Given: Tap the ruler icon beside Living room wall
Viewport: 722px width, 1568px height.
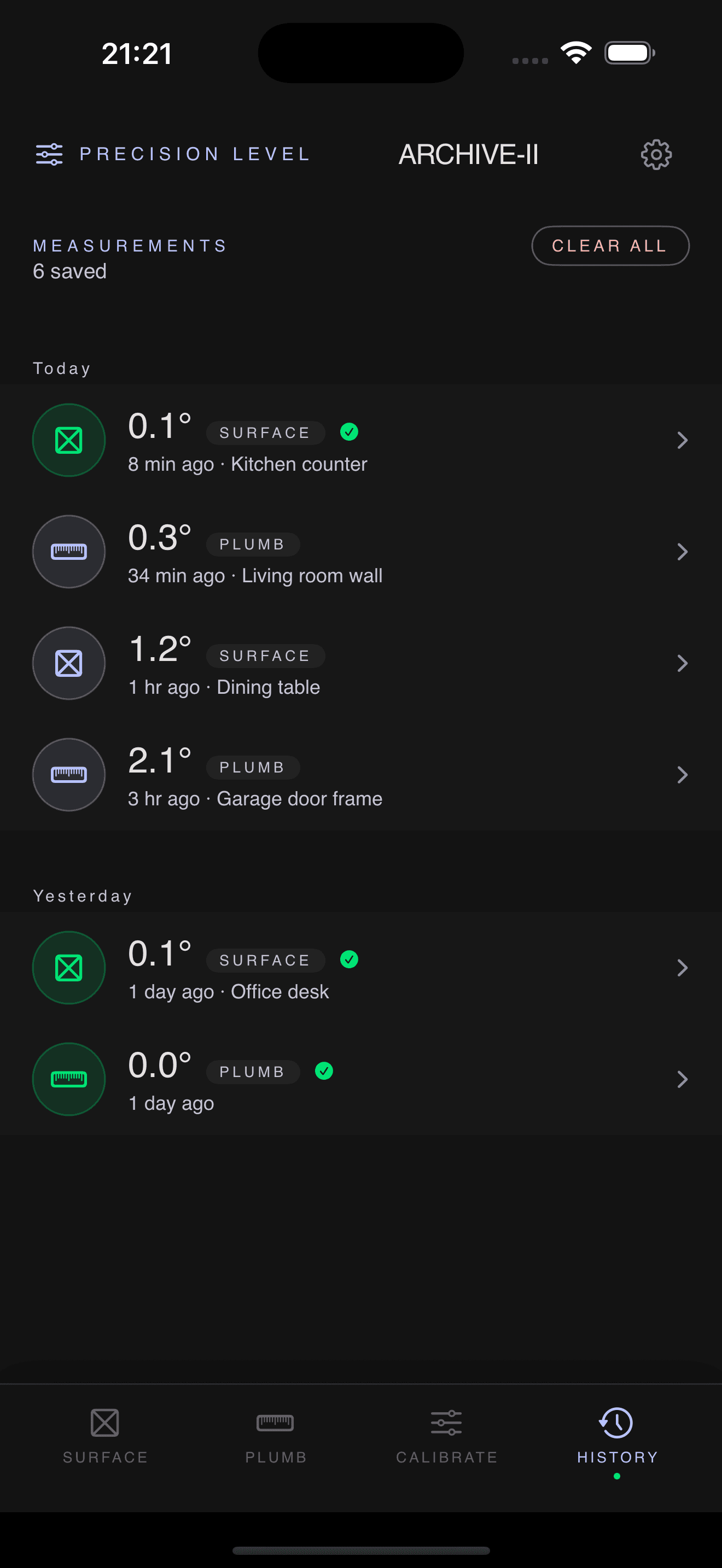Looking at the screenshot, I should tap(68, 551).
